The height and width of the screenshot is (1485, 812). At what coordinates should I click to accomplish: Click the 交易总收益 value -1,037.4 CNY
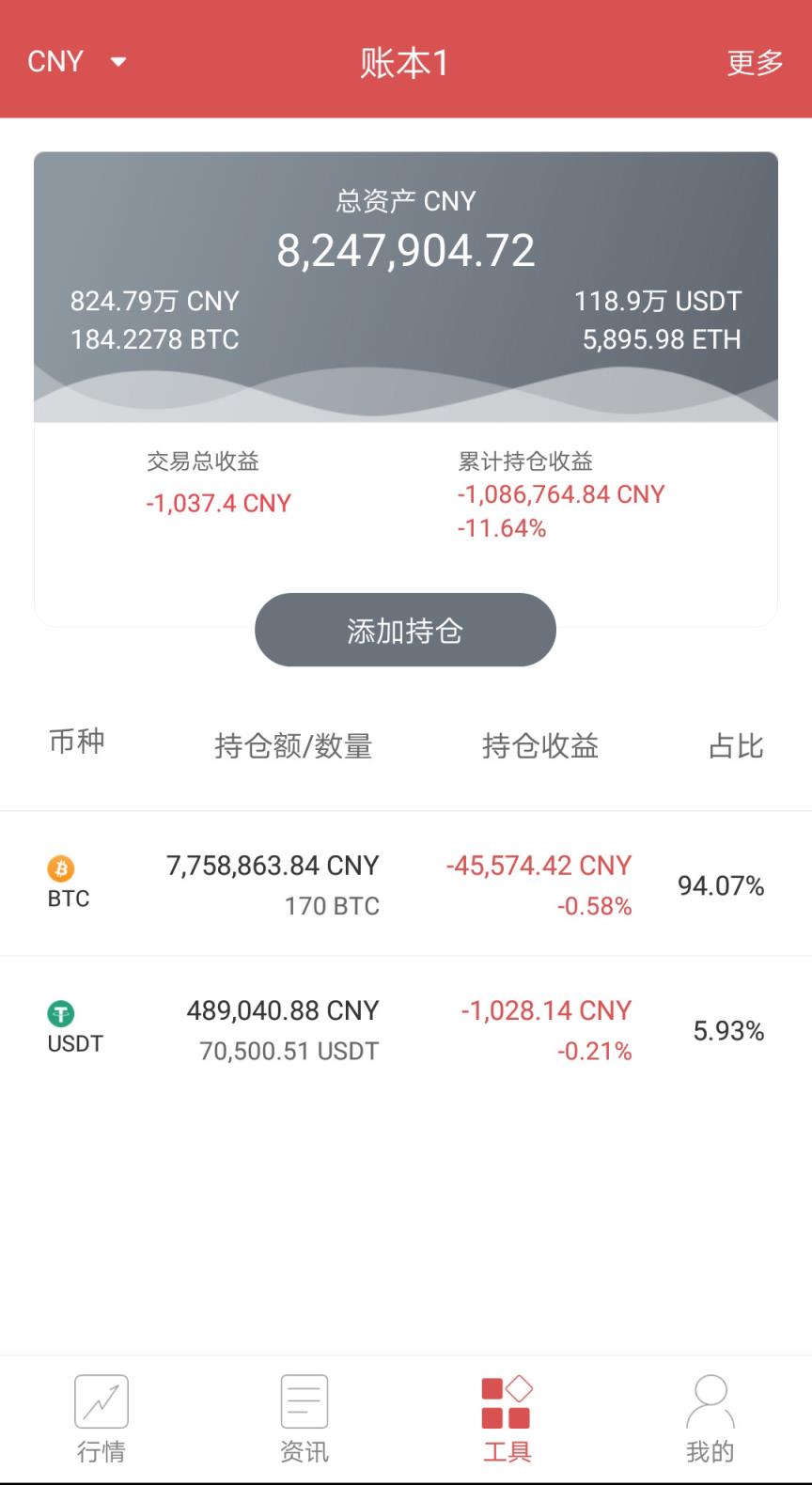tap(219, 503)
